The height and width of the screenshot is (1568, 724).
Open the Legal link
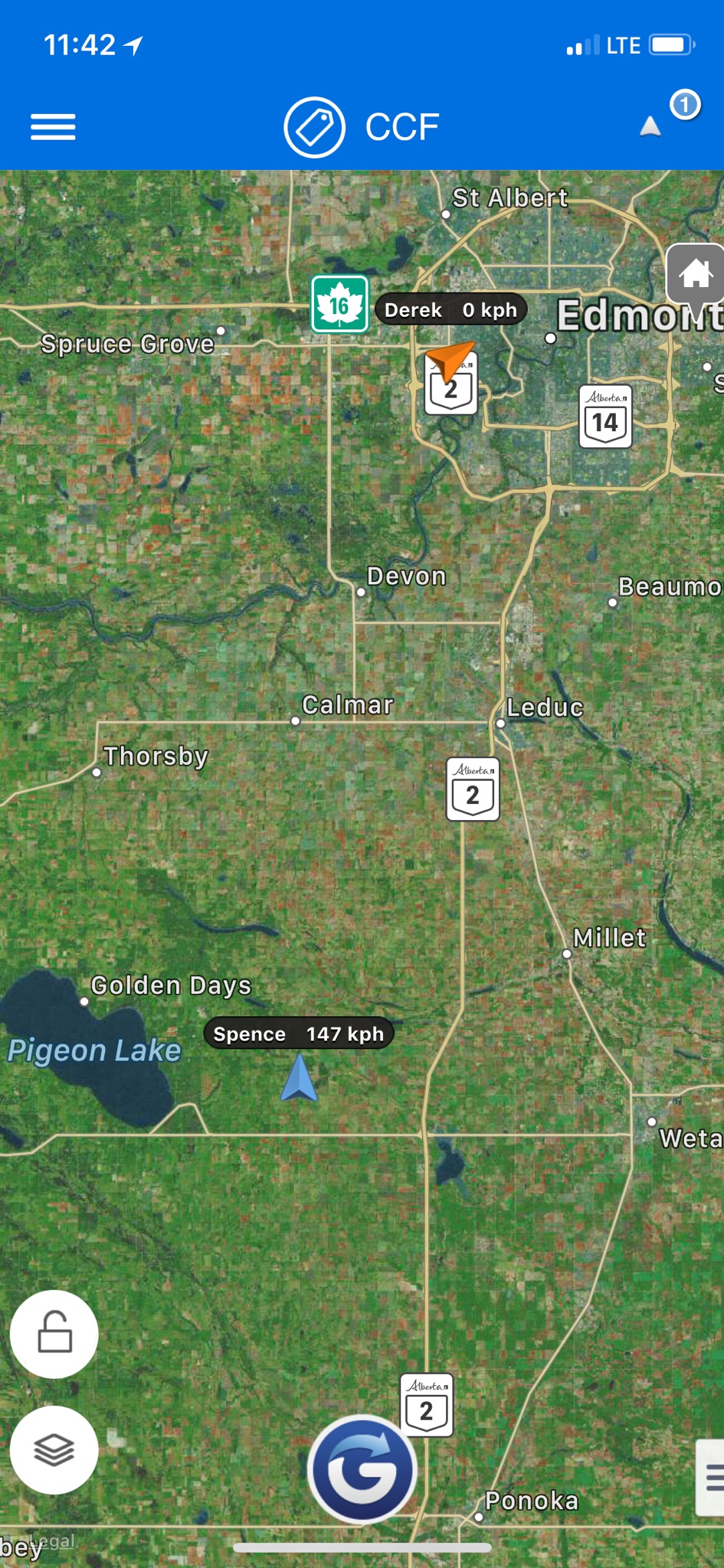[x=52, y=1540]
